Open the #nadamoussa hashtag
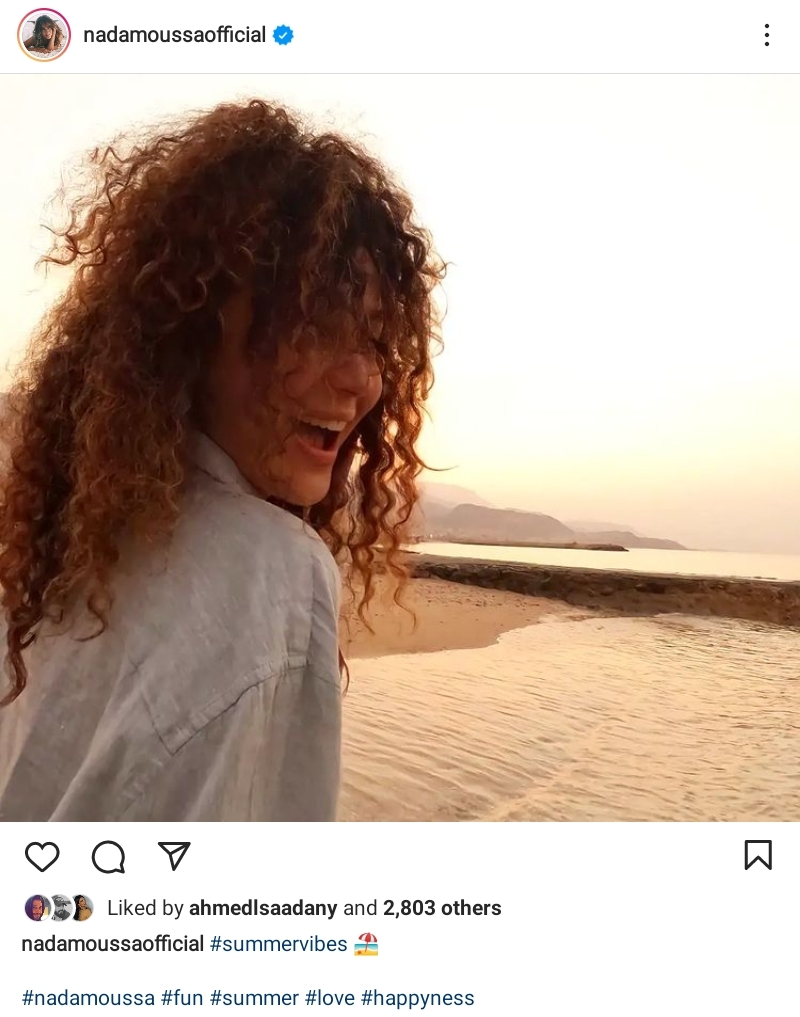 pyautogui.click(x=88, y=997)
